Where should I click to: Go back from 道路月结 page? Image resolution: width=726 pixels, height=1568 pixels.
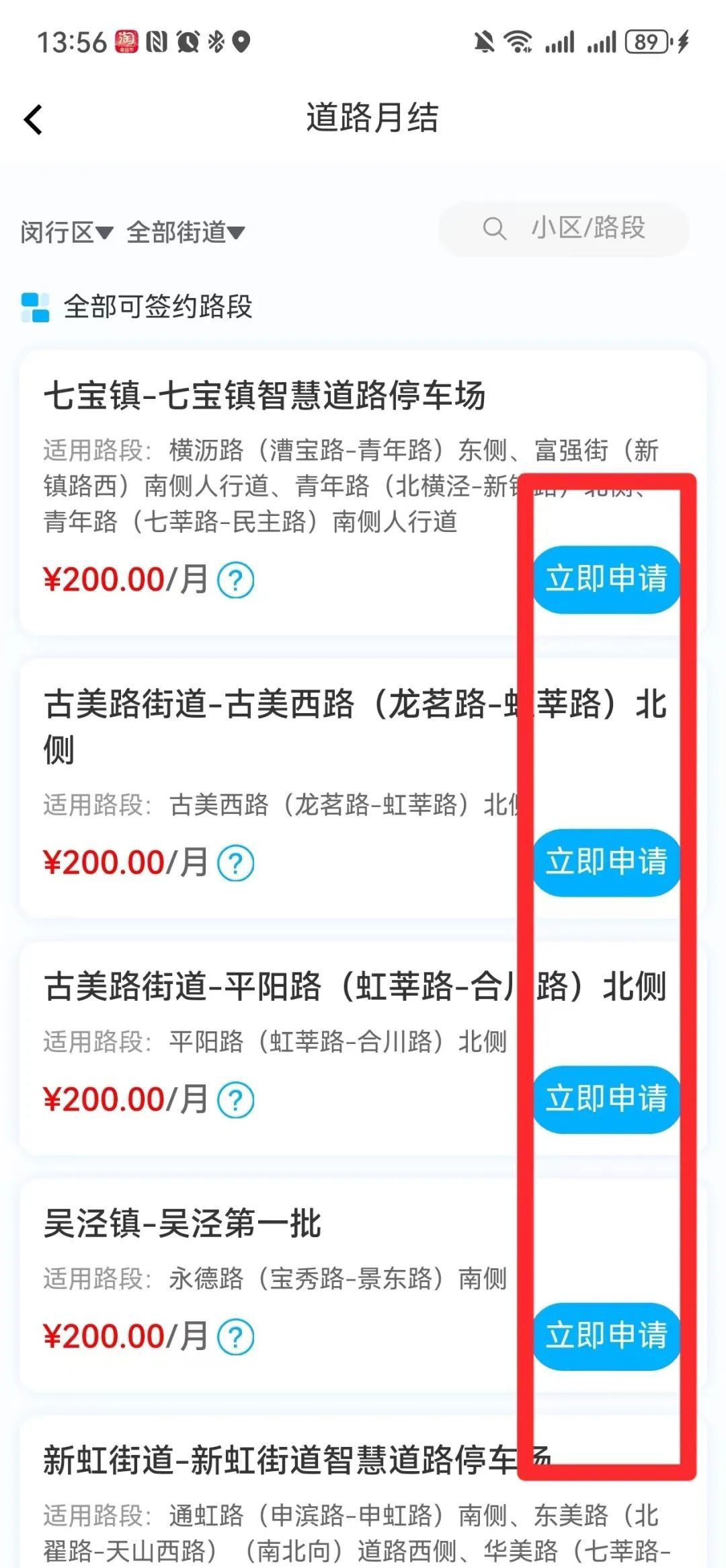coord(34,120)
